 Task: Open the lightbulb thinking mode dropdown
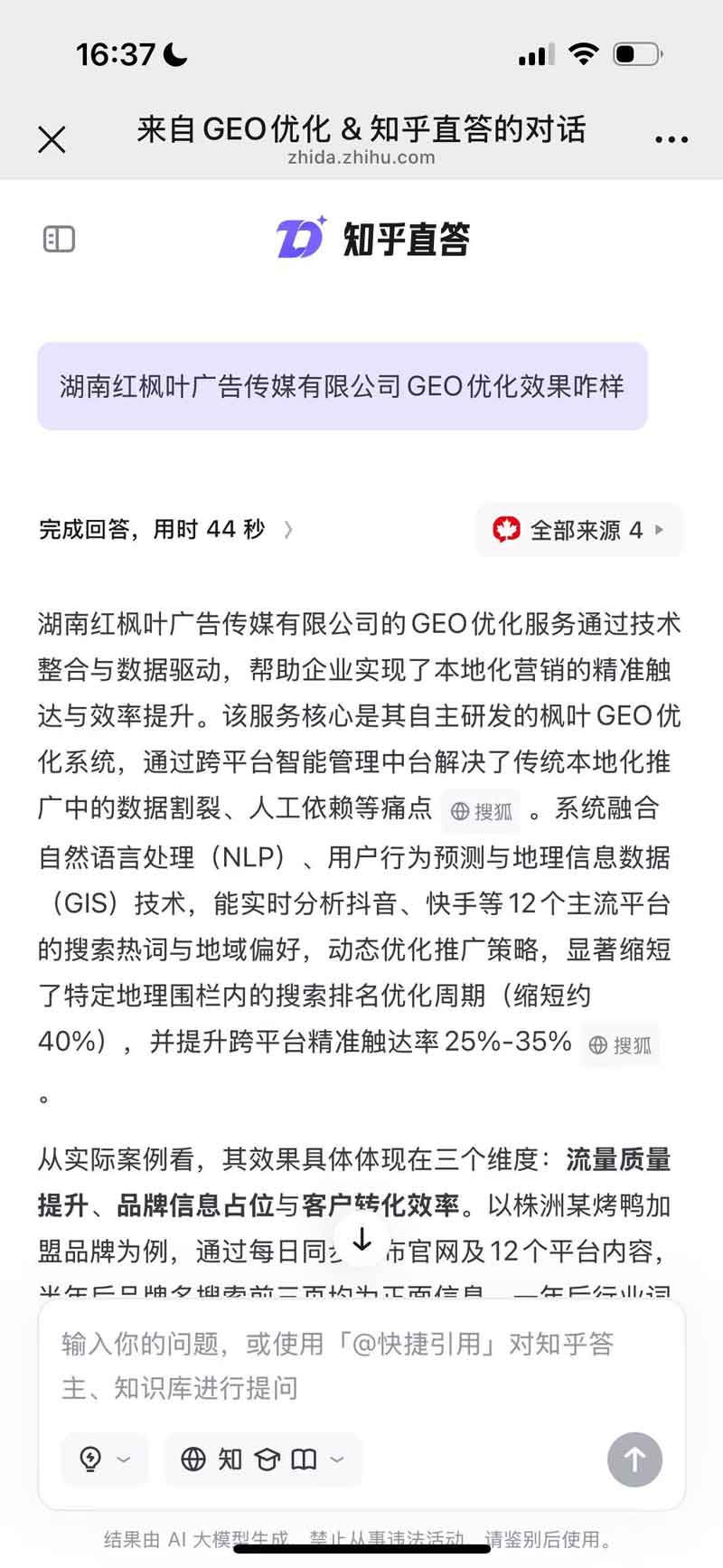[104, 1459]
